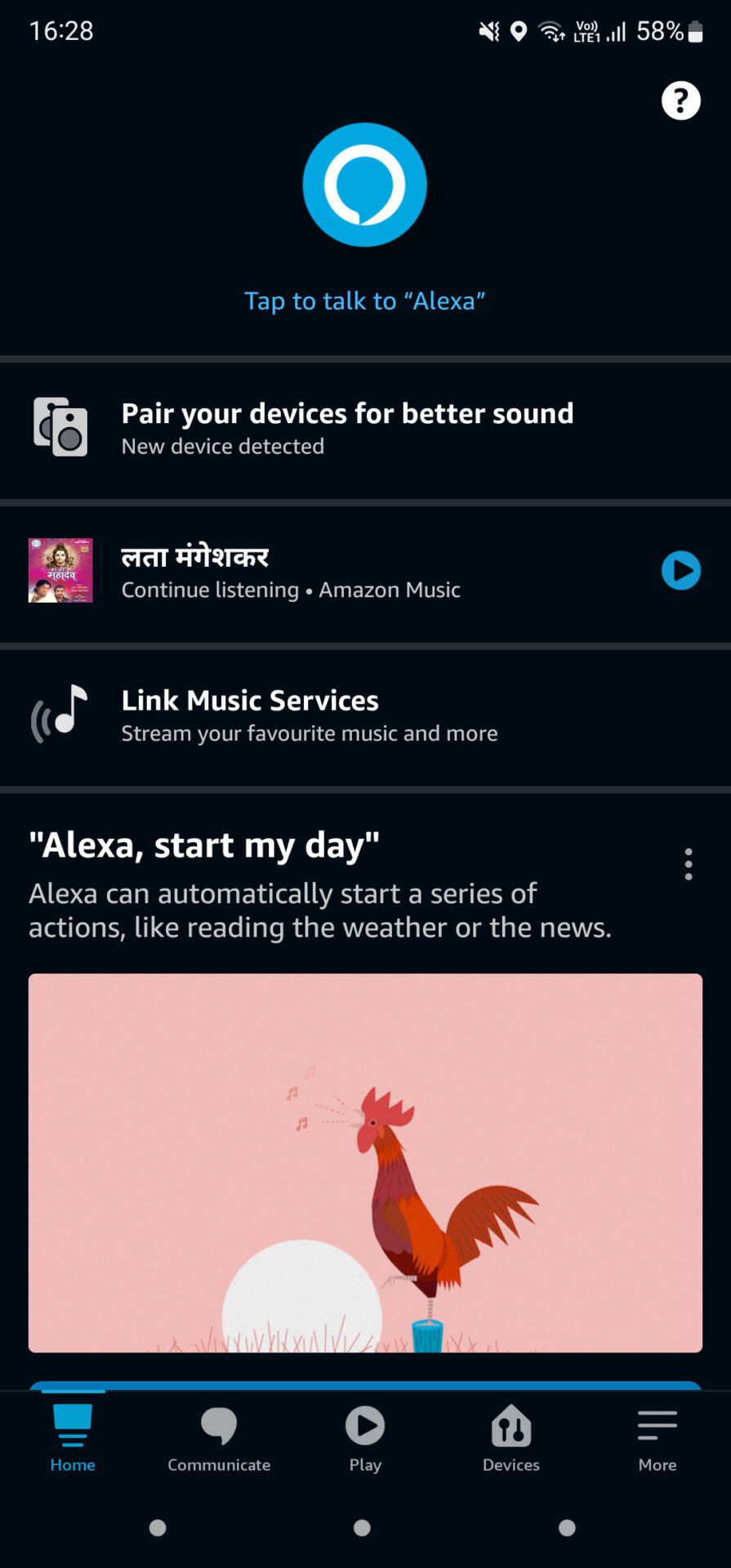The image size is (731, 1568).
Task: Select the Home tab
Action: 73,1441
